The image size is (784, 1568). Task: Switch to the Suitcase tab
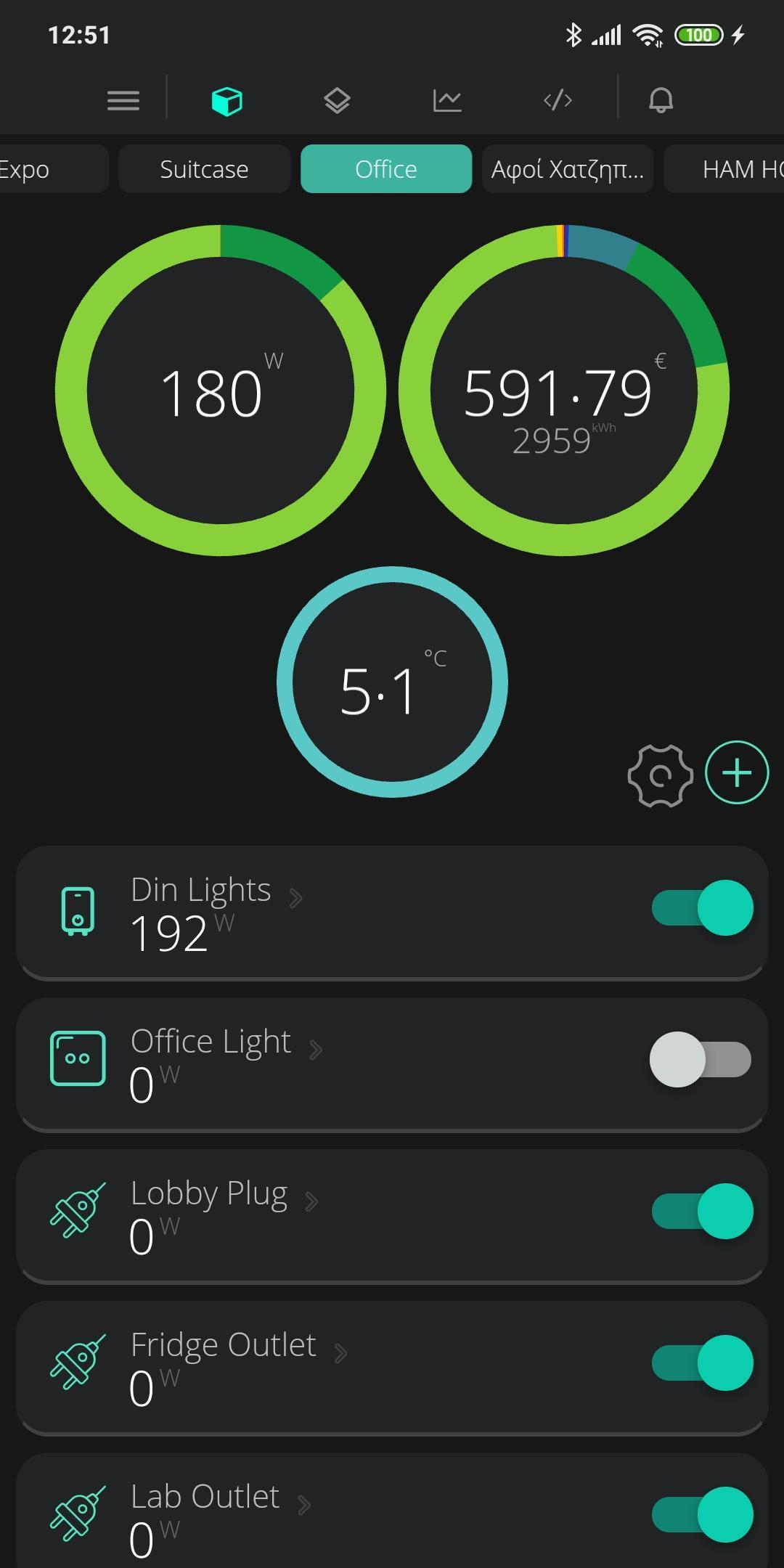[204, 169]
